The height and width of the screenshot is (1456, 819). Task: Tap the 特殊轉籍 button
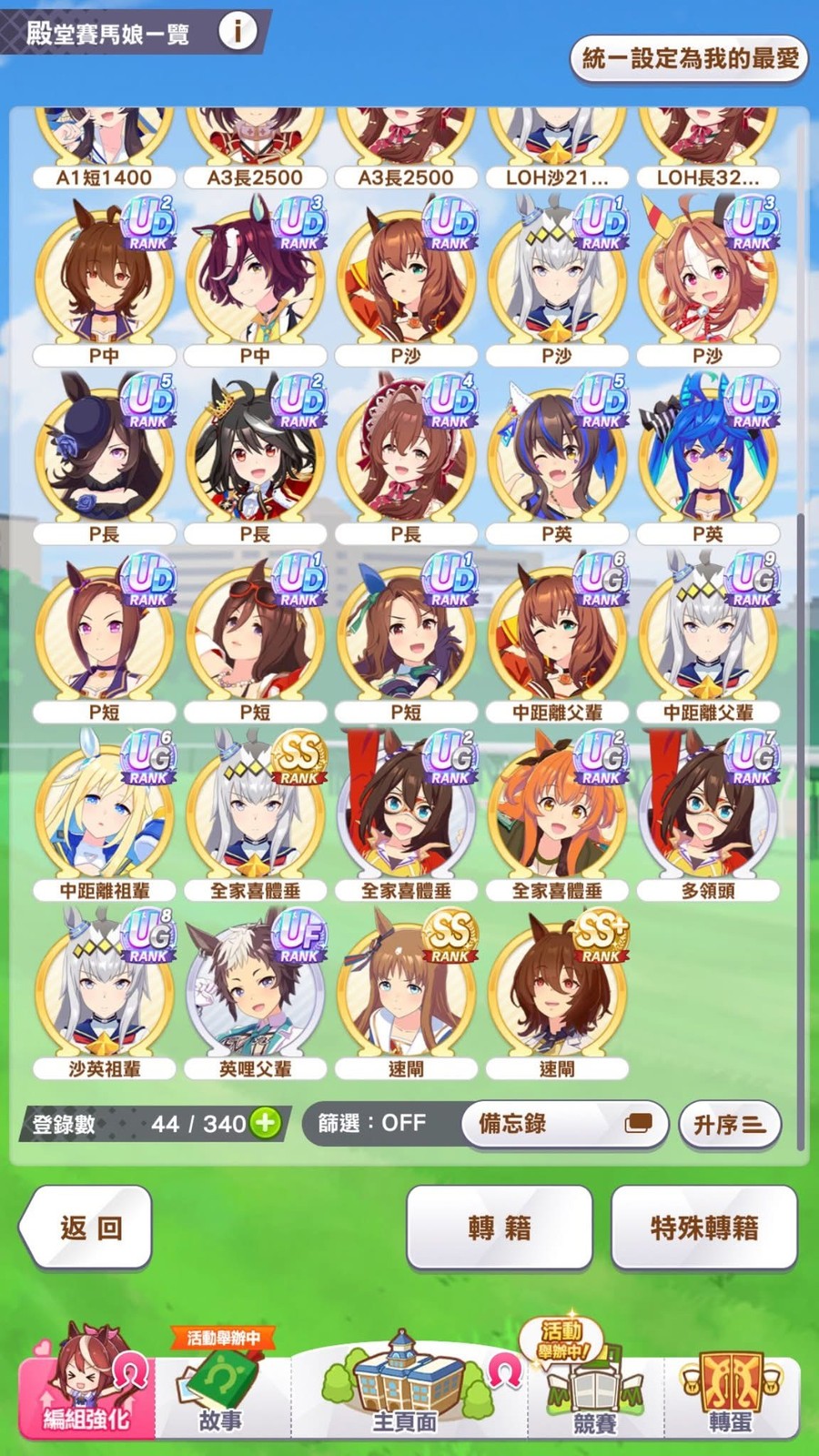pyautogui.click(x=704, y=1228)
